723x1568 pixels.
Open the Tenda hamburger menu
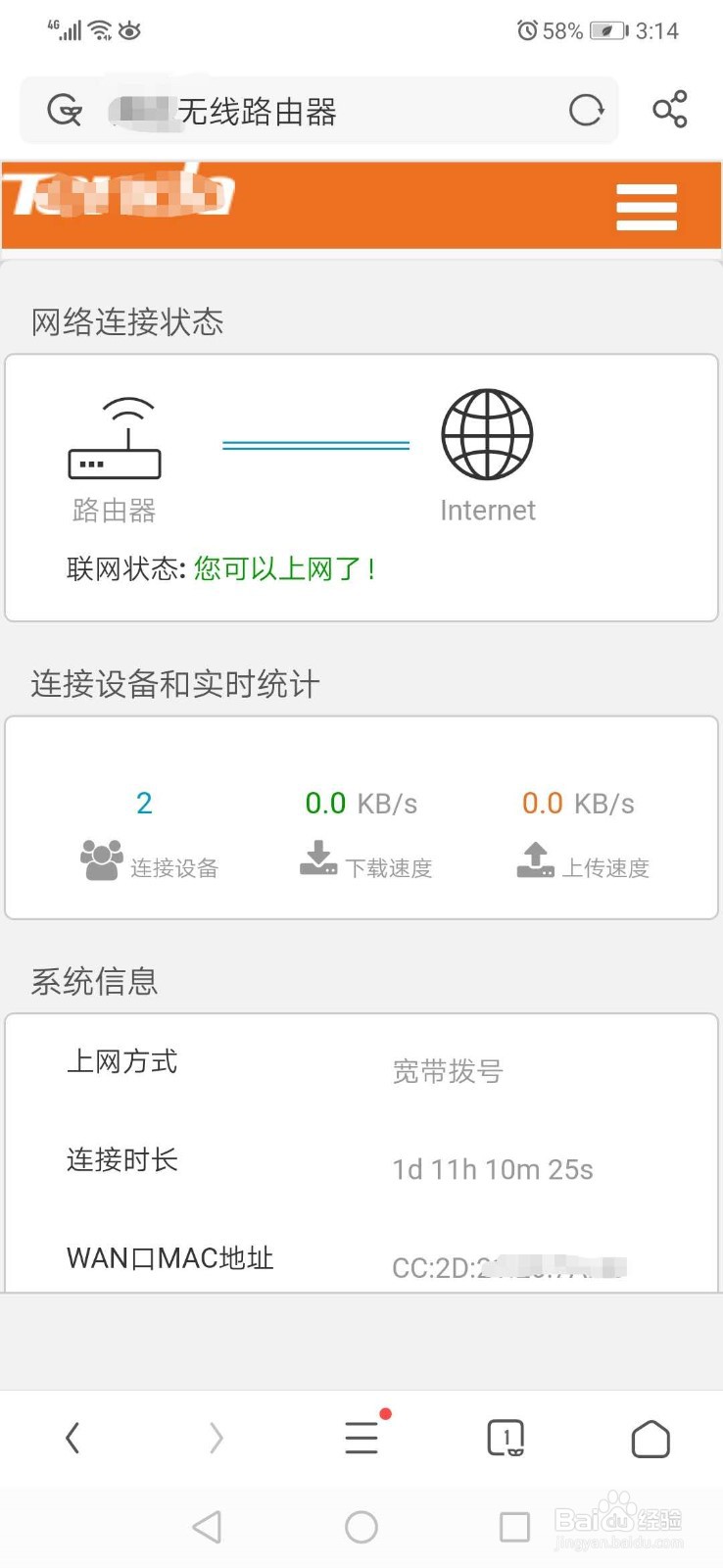tap(647, 207)
